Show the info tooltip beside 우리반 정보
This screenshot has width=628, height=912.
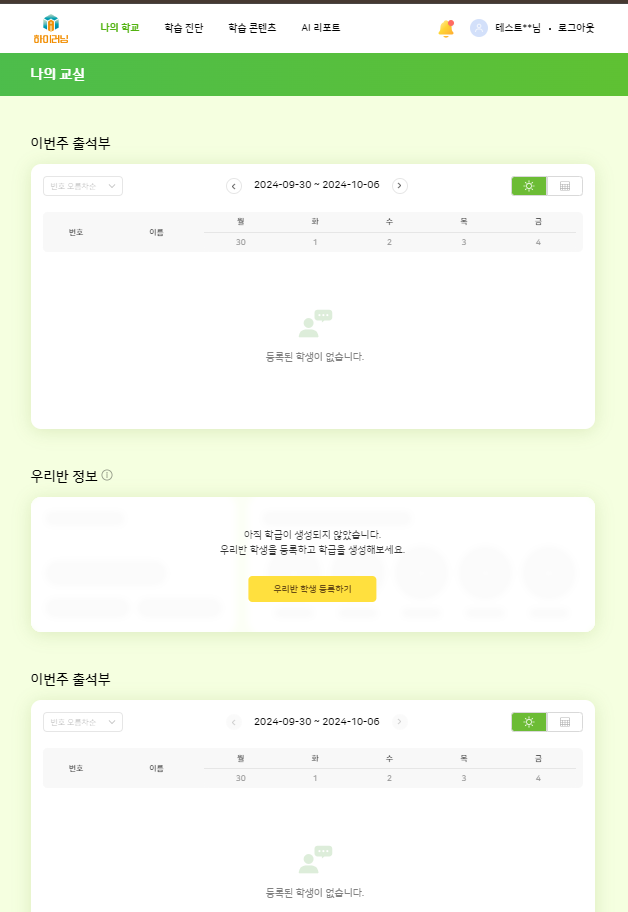107,475
